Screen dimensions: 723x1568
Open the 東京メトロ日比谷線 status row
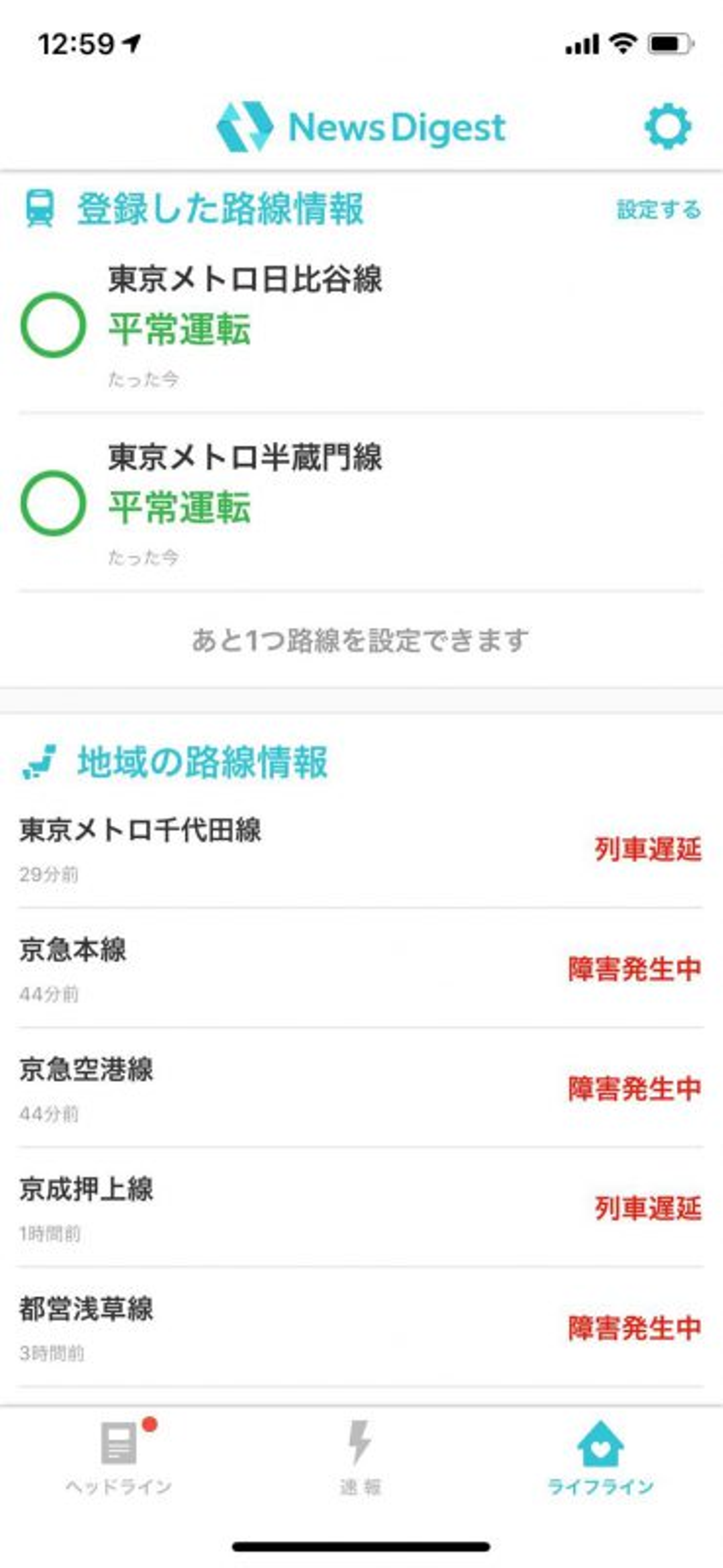click(361, 325)
